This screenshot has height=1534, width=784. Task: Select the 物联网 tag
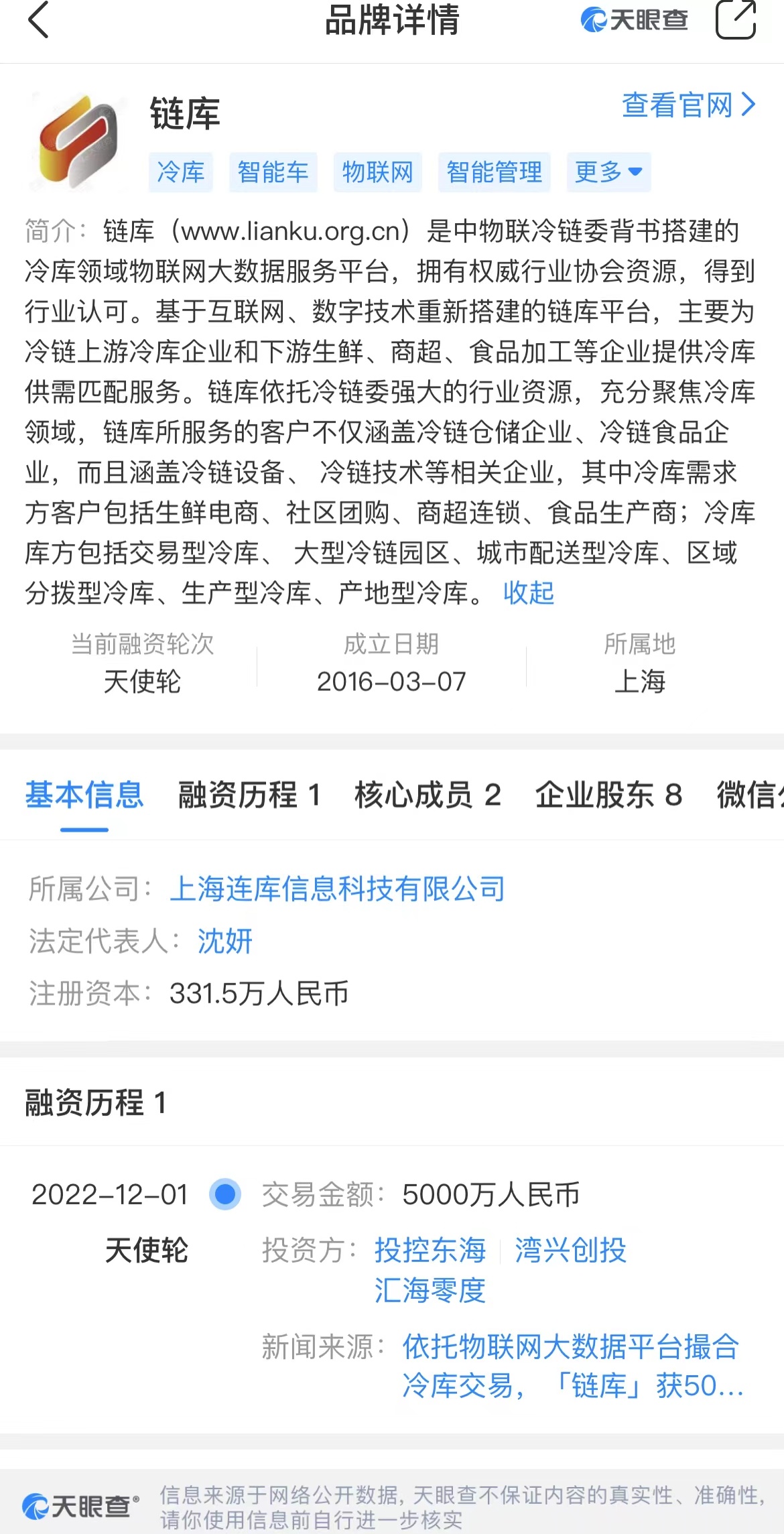click(x=377, y=172)
